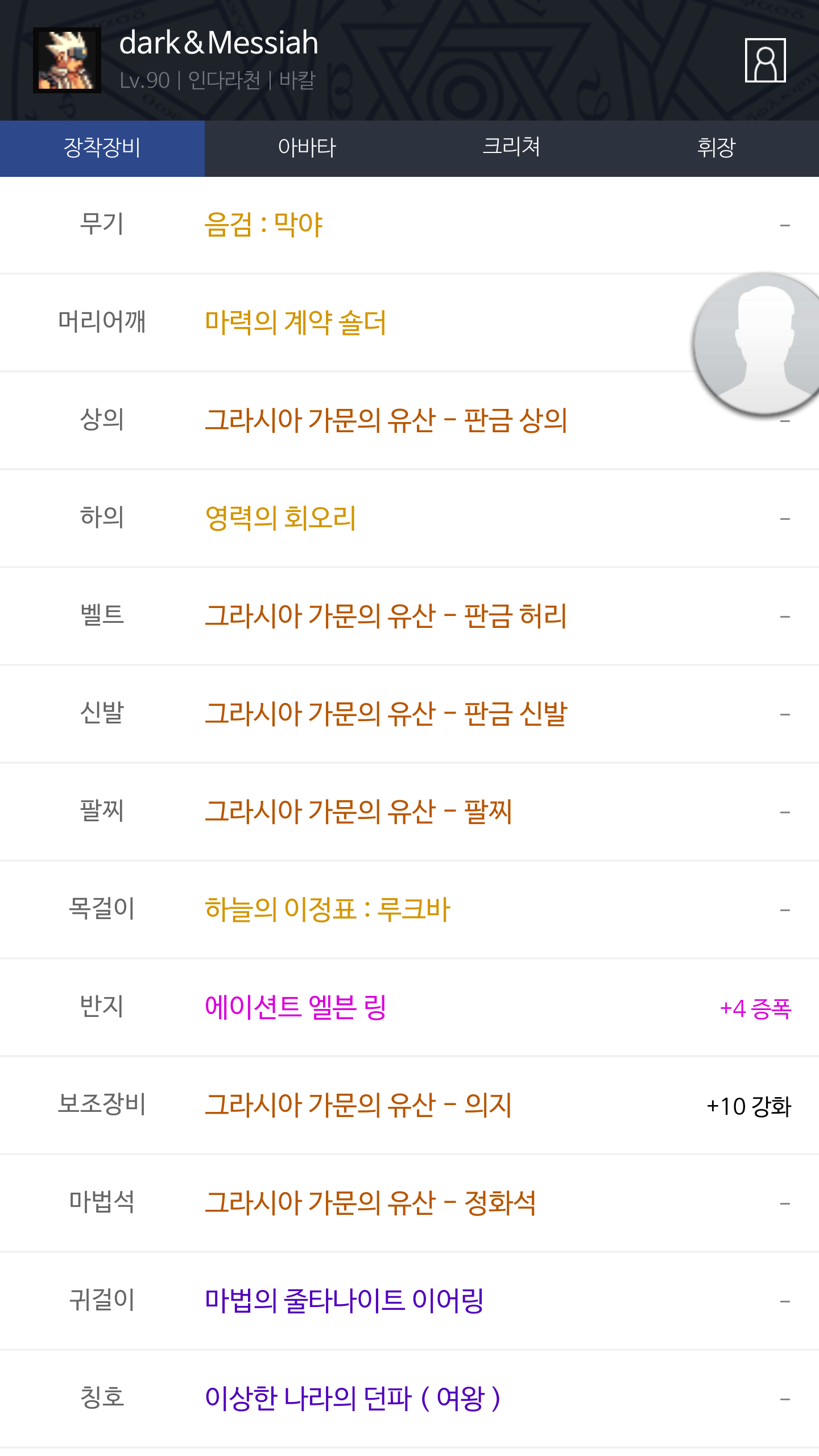View 그라시아 가문의 유산 - 정화석
The width and height of the screenshot is (819, 1456).
[x=370, y=1203]
